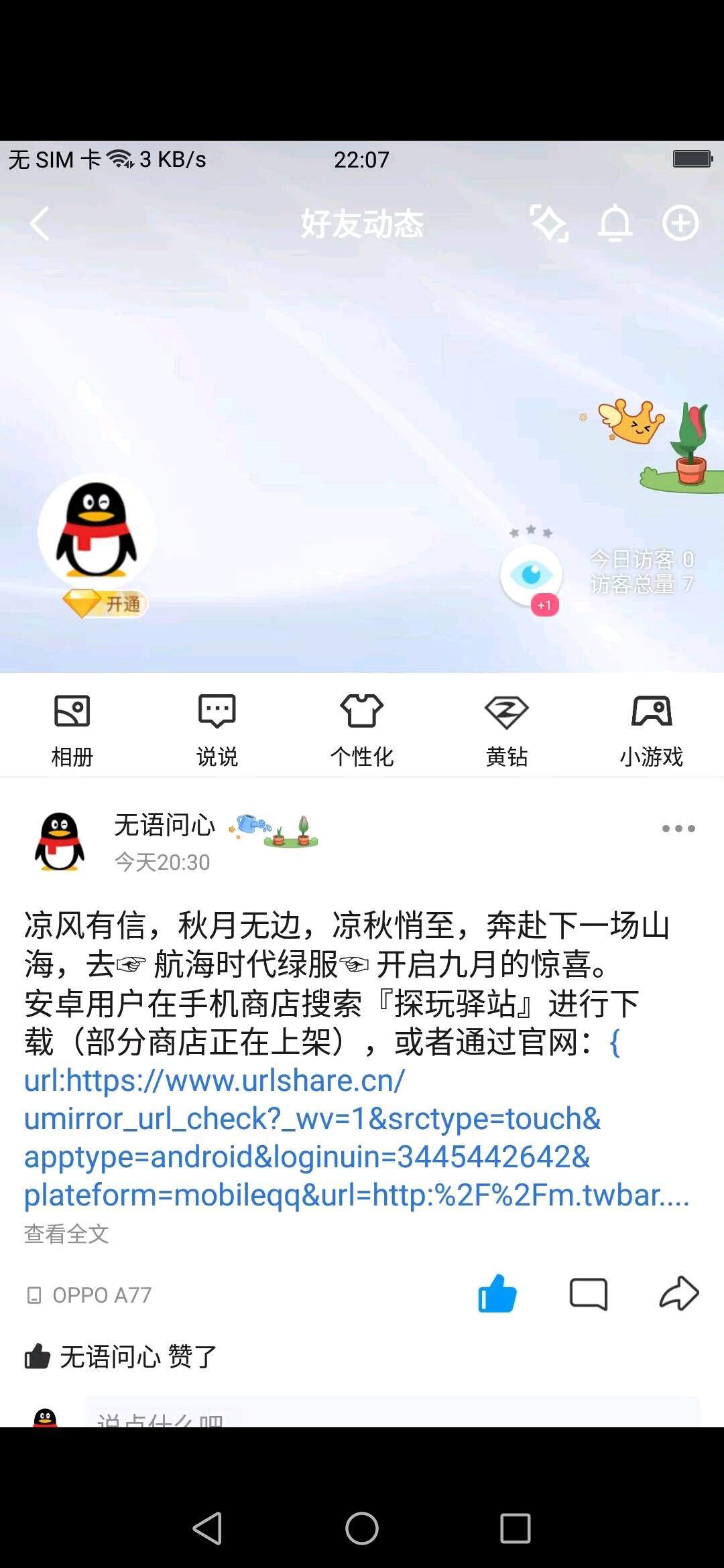The height and width of the screenshot is (1568, 724).
Task: Open the dress-up decoration icon
Action: (550, 224)
